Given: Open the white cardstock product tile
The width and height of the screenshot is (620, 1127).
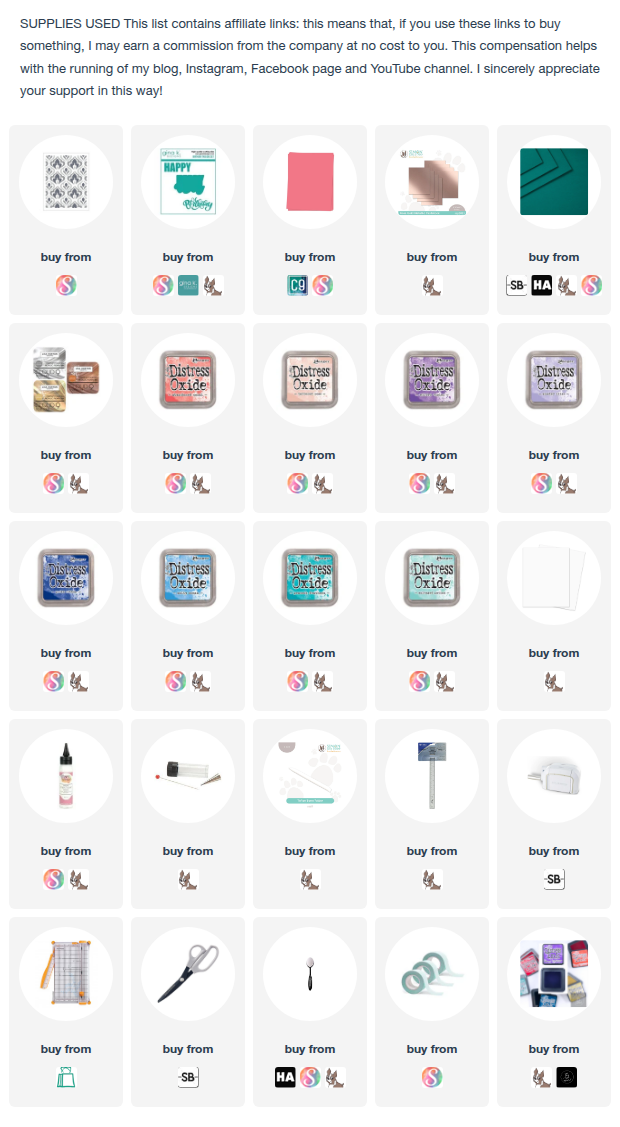Looking at the screenshot, I should (553, 577).
